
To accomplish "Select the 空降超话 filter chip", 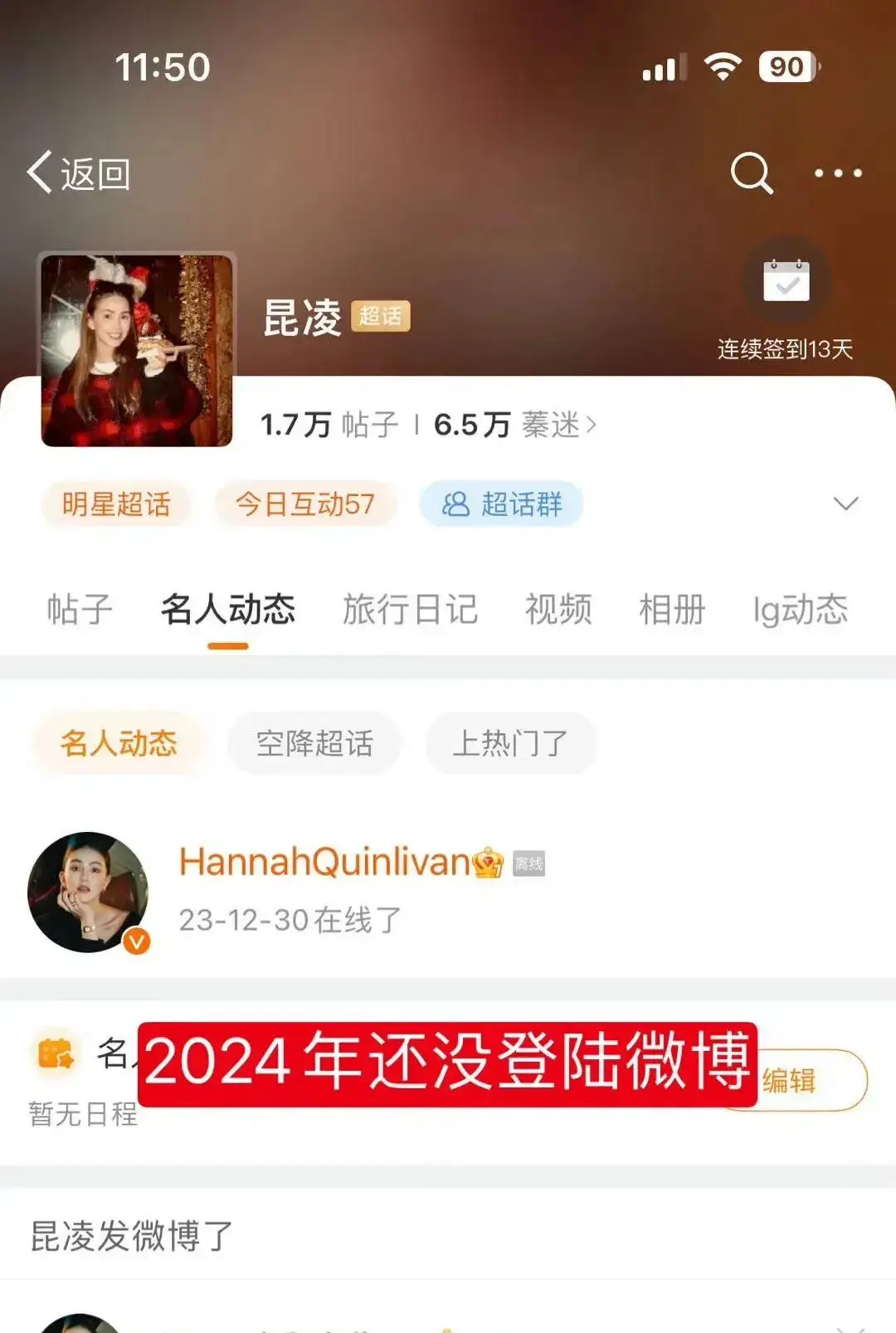I will [314, 743].
